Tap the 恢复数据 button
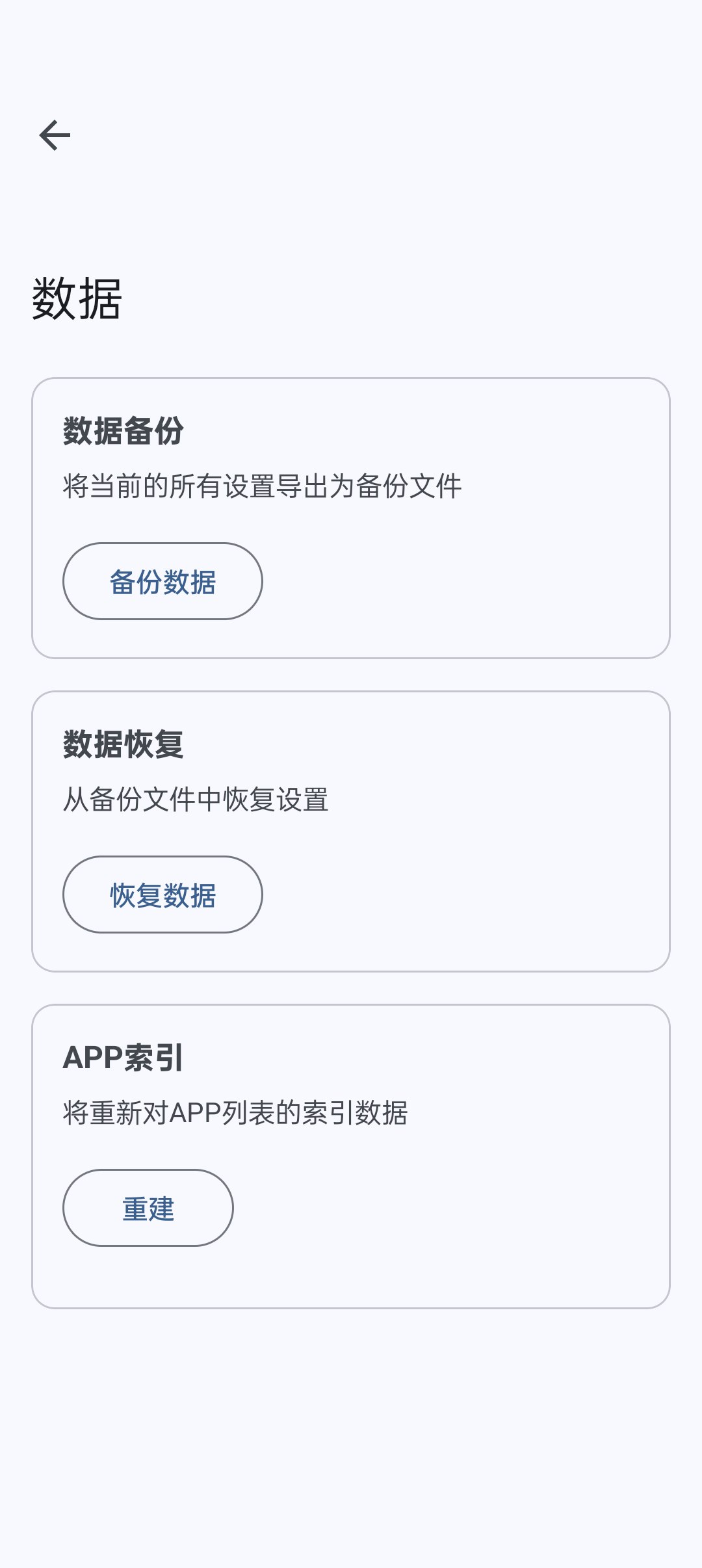702x1568 pixels. tap(162, 895)
